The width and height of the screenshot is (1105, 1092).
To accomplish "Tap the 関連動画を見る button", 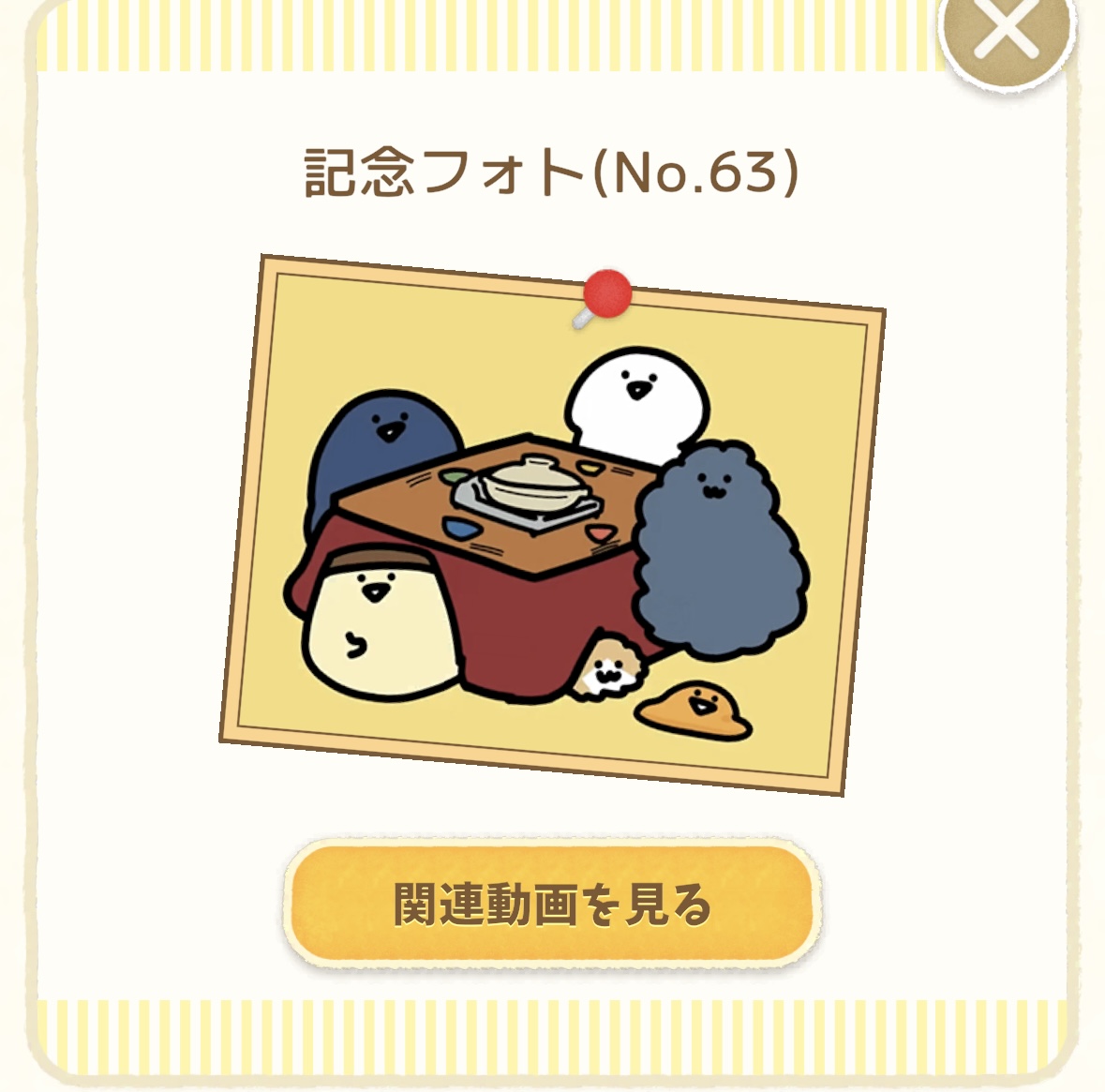I will click(x=552, y=905).
